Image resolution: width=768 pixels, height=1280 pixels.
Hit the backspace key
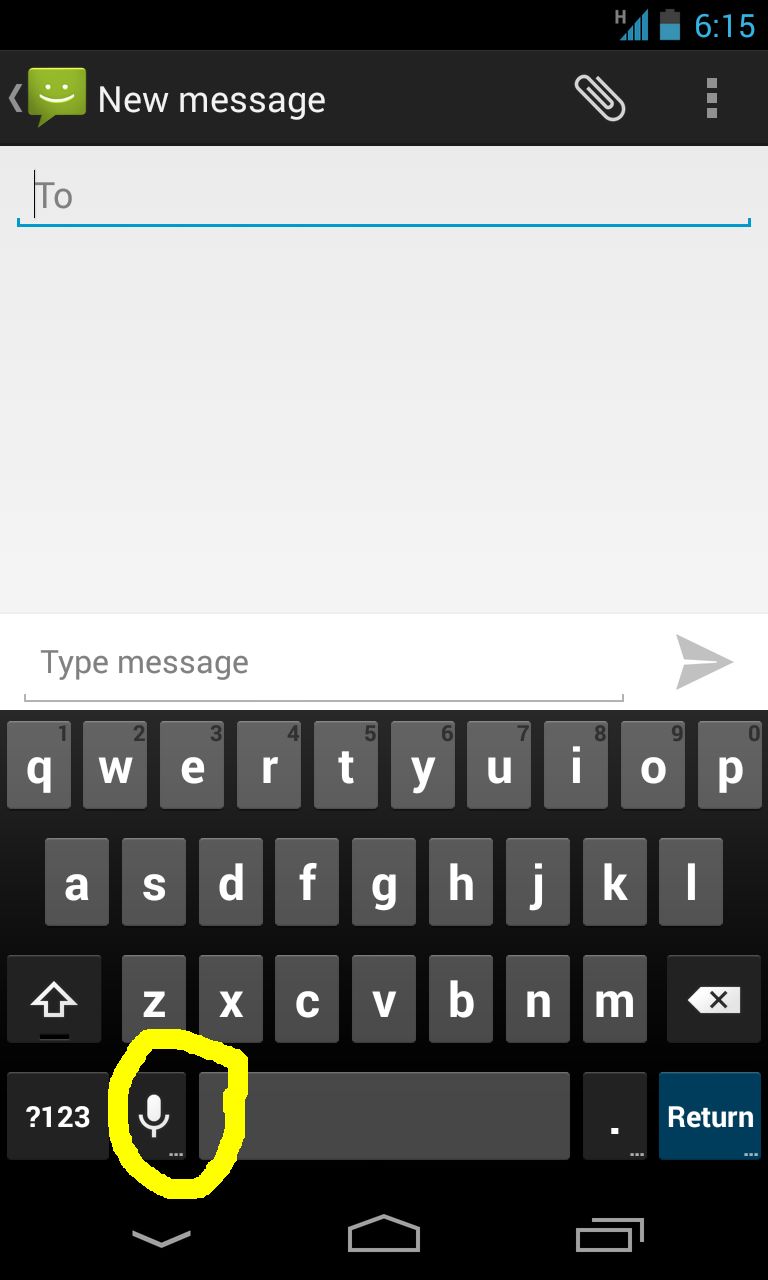714,999
